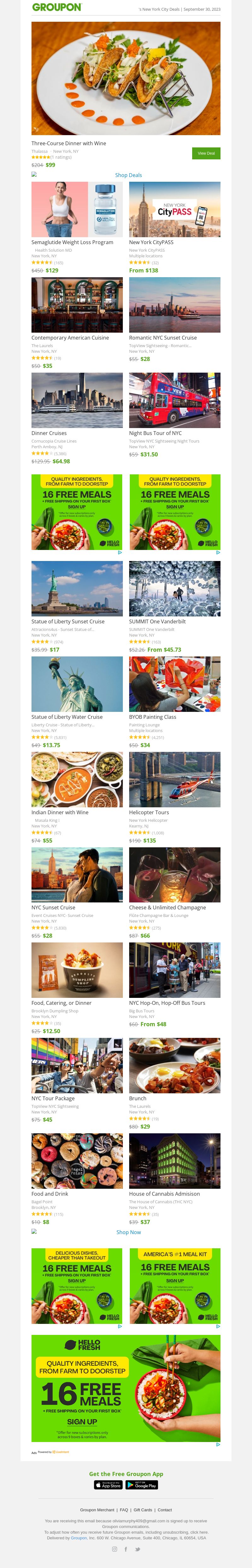Screen dimensions: 252x1568
Task: Open the Groupon Merchant link
Action: (x=97, y=1509)
